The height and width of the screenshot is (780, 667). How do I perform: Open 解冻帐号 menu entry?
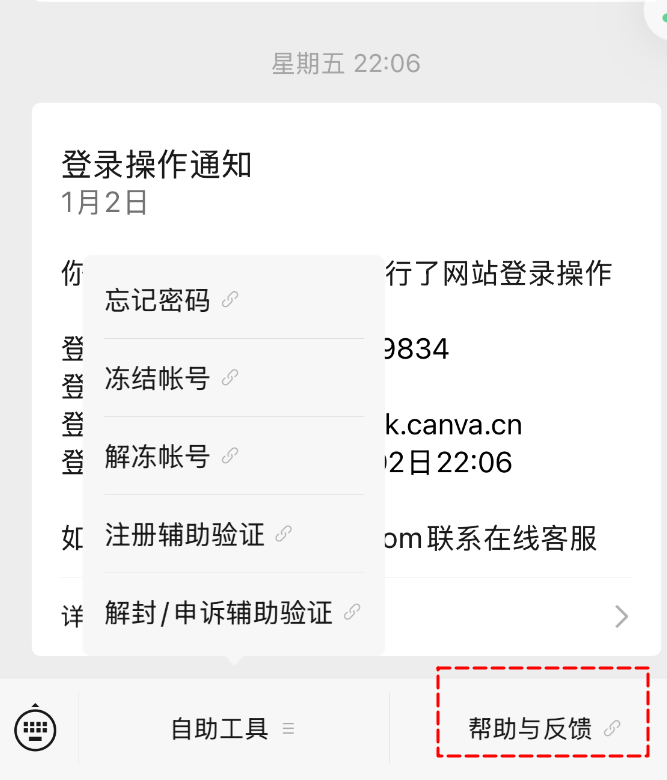170,456
